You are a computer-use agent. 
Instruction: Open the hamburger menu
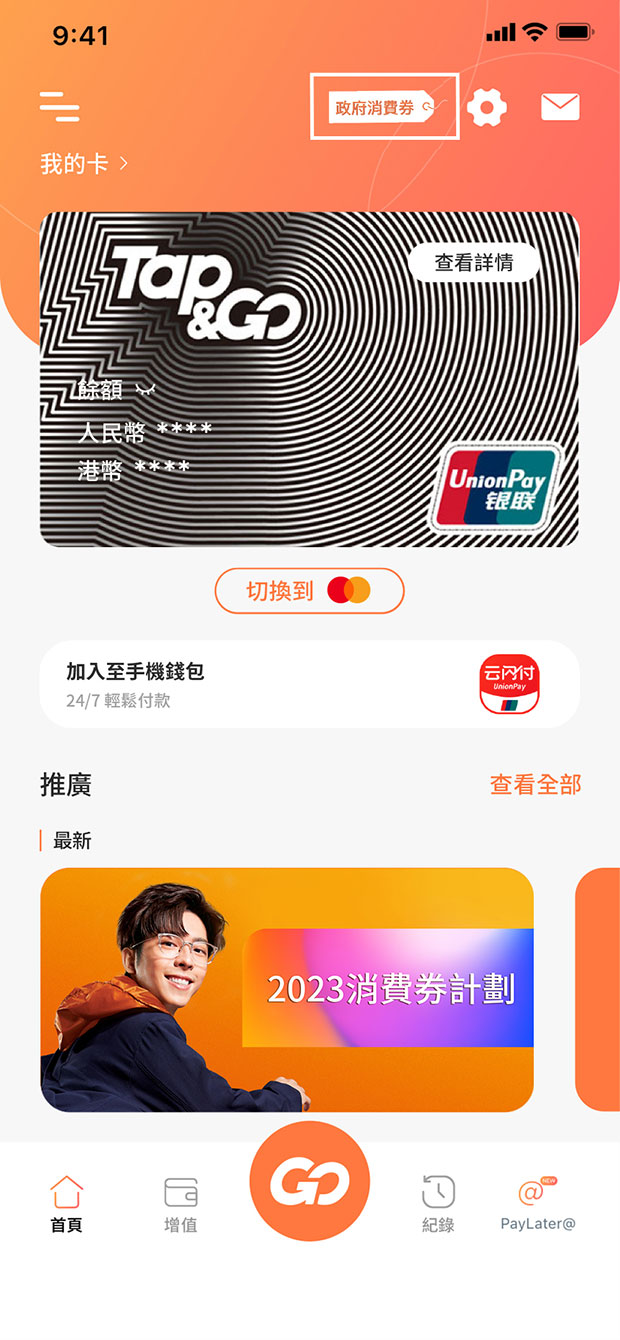pos(60,106)
